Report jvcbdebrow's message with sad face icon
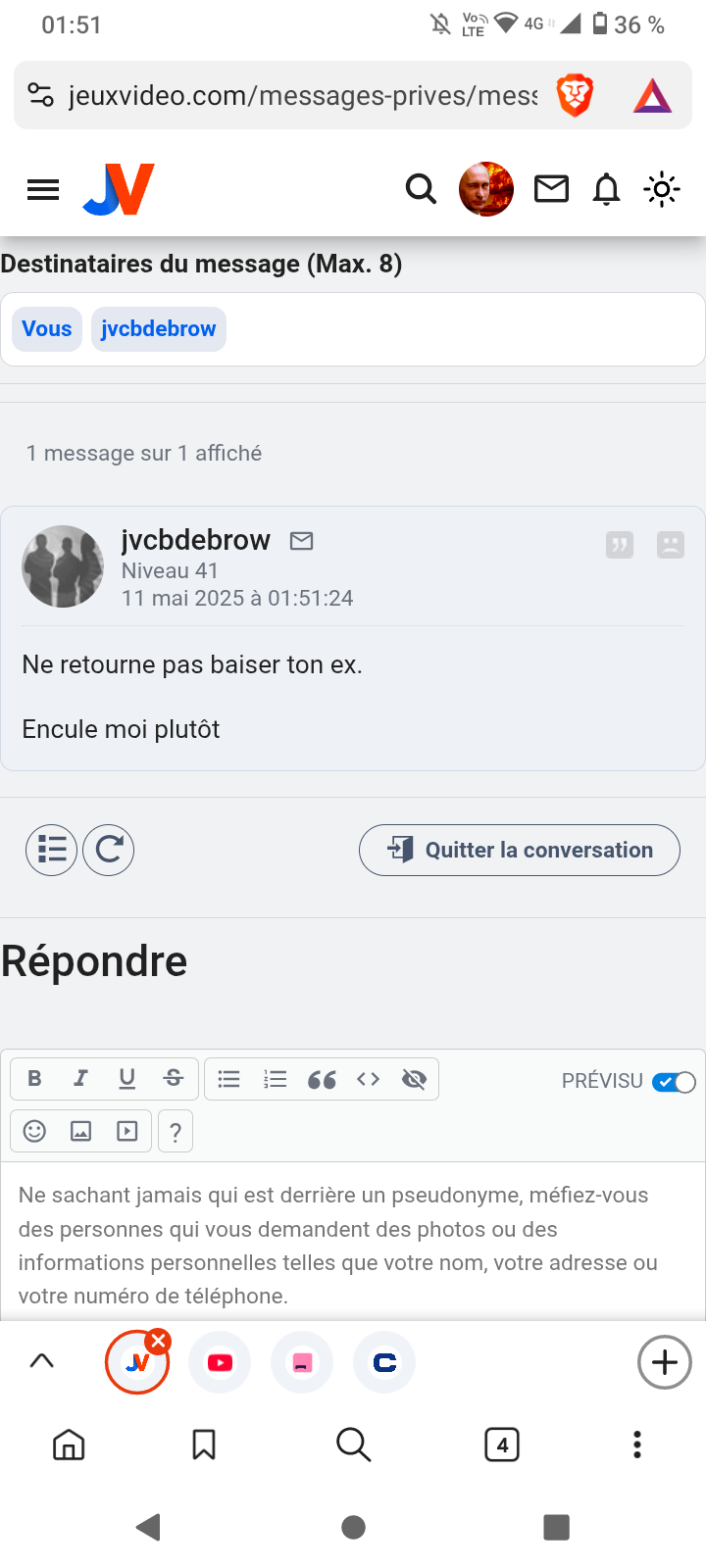Image resolution: width=706 pixels, height=1568 pixels. (671, 545)
